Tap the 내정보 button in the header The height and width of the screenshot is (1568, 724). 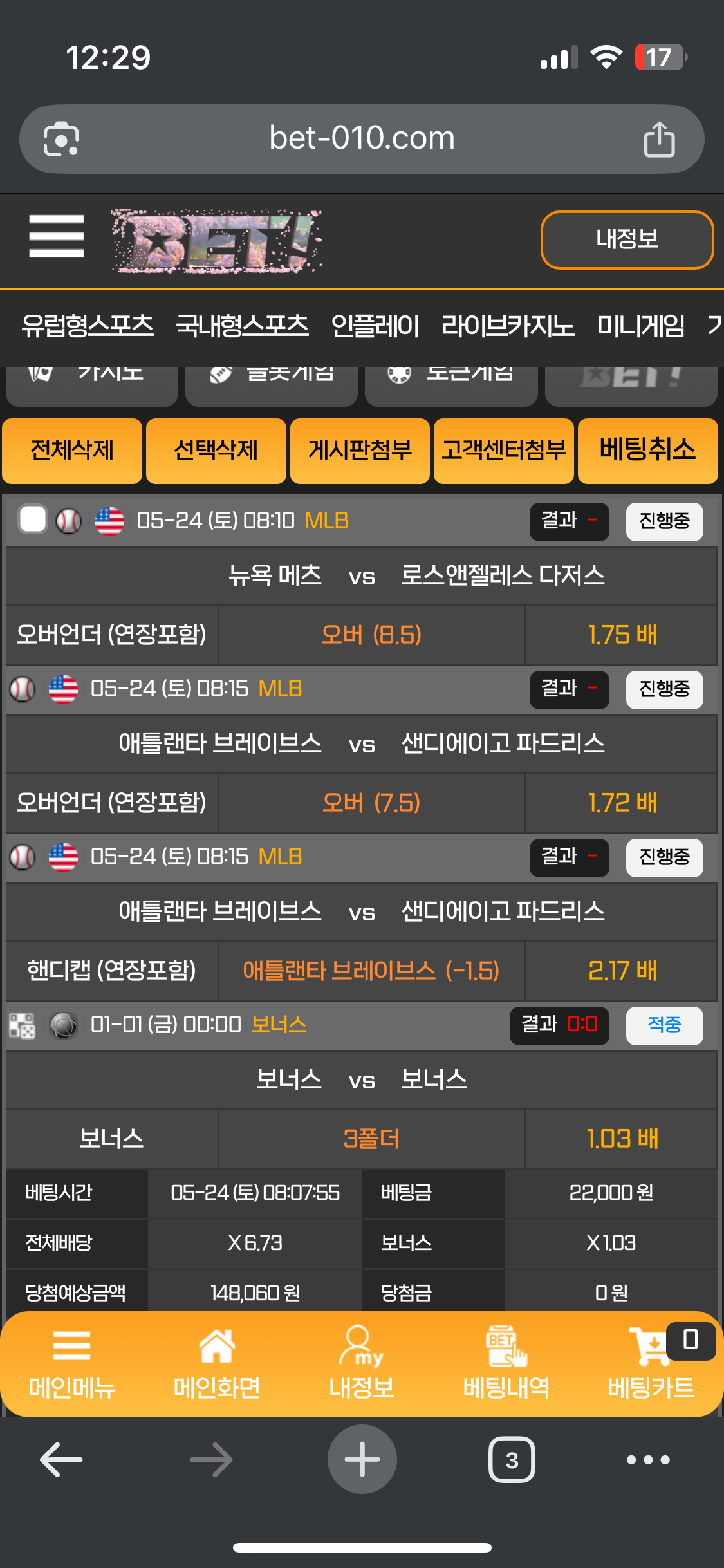coord(627,239)
